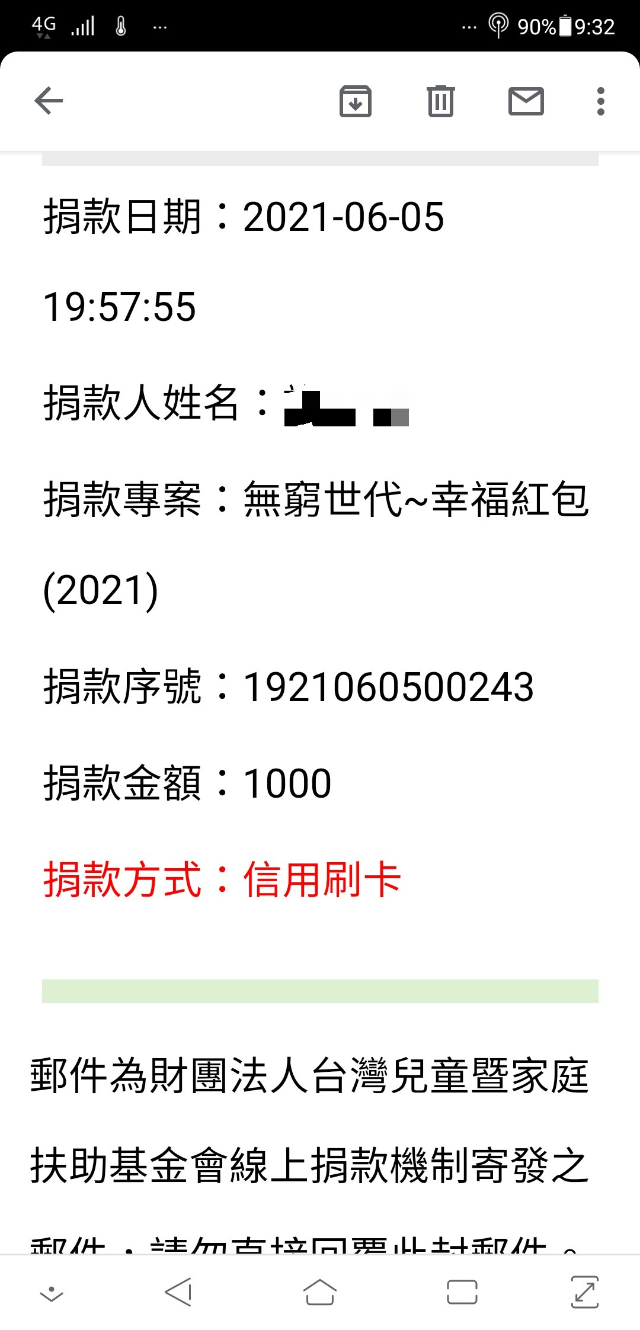
Task: Go back to the inbox
Action: click(x=48, y=101)
